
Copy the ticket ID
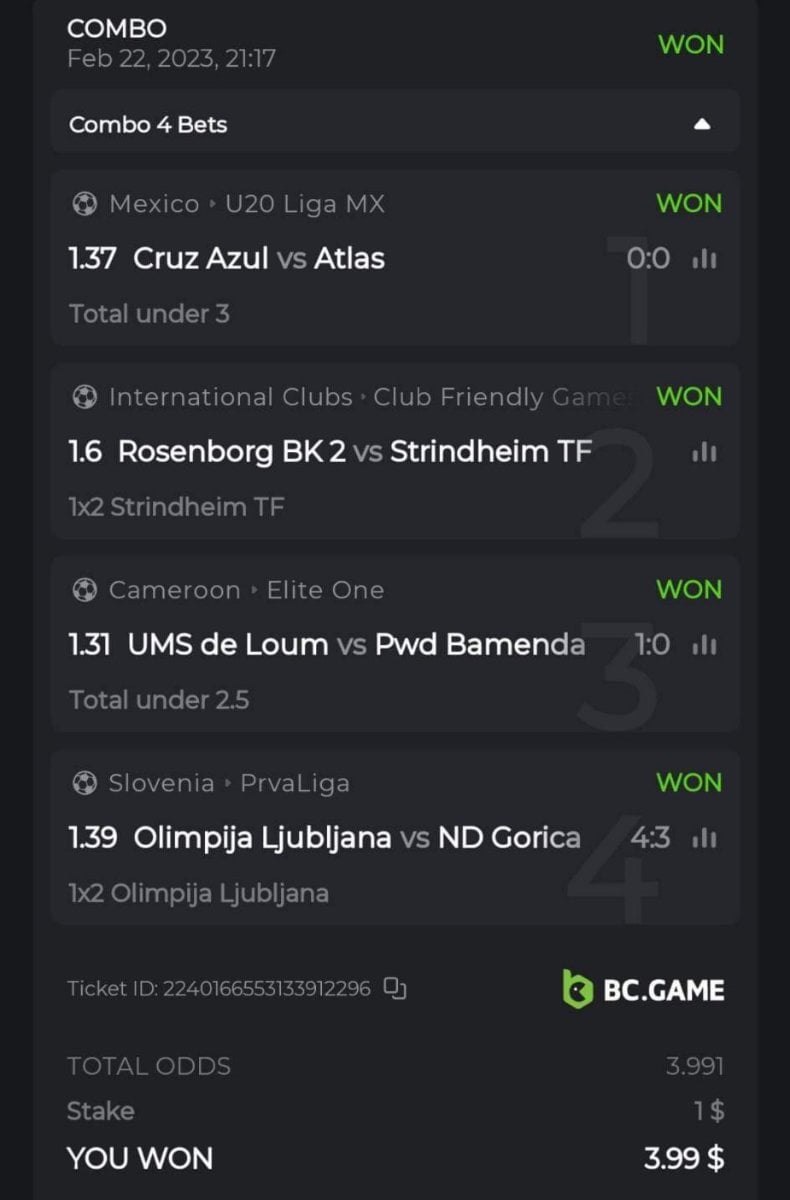point(396,989)
